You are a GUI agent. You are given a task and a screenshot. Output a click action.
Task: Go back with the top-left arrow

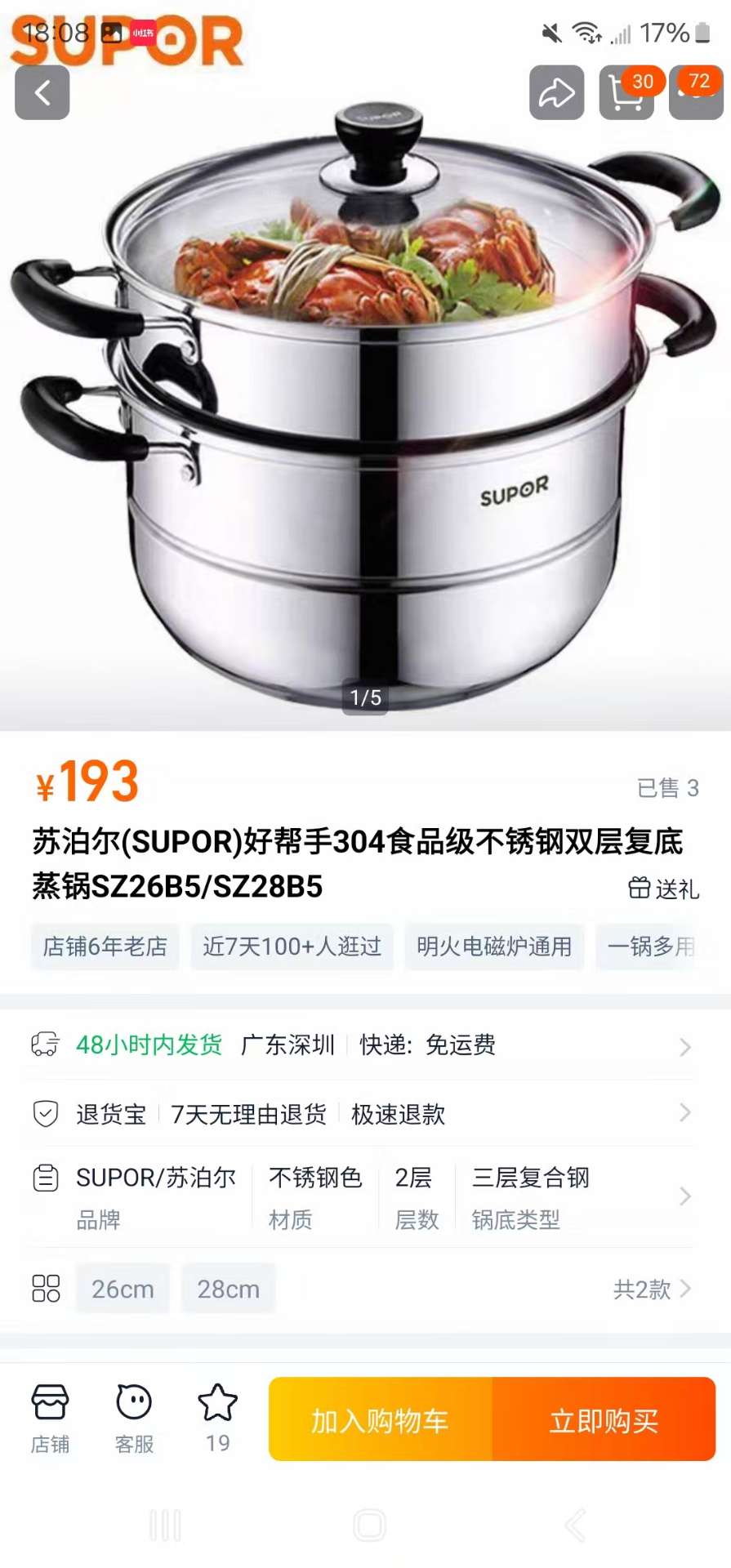(x=42, y=92)
